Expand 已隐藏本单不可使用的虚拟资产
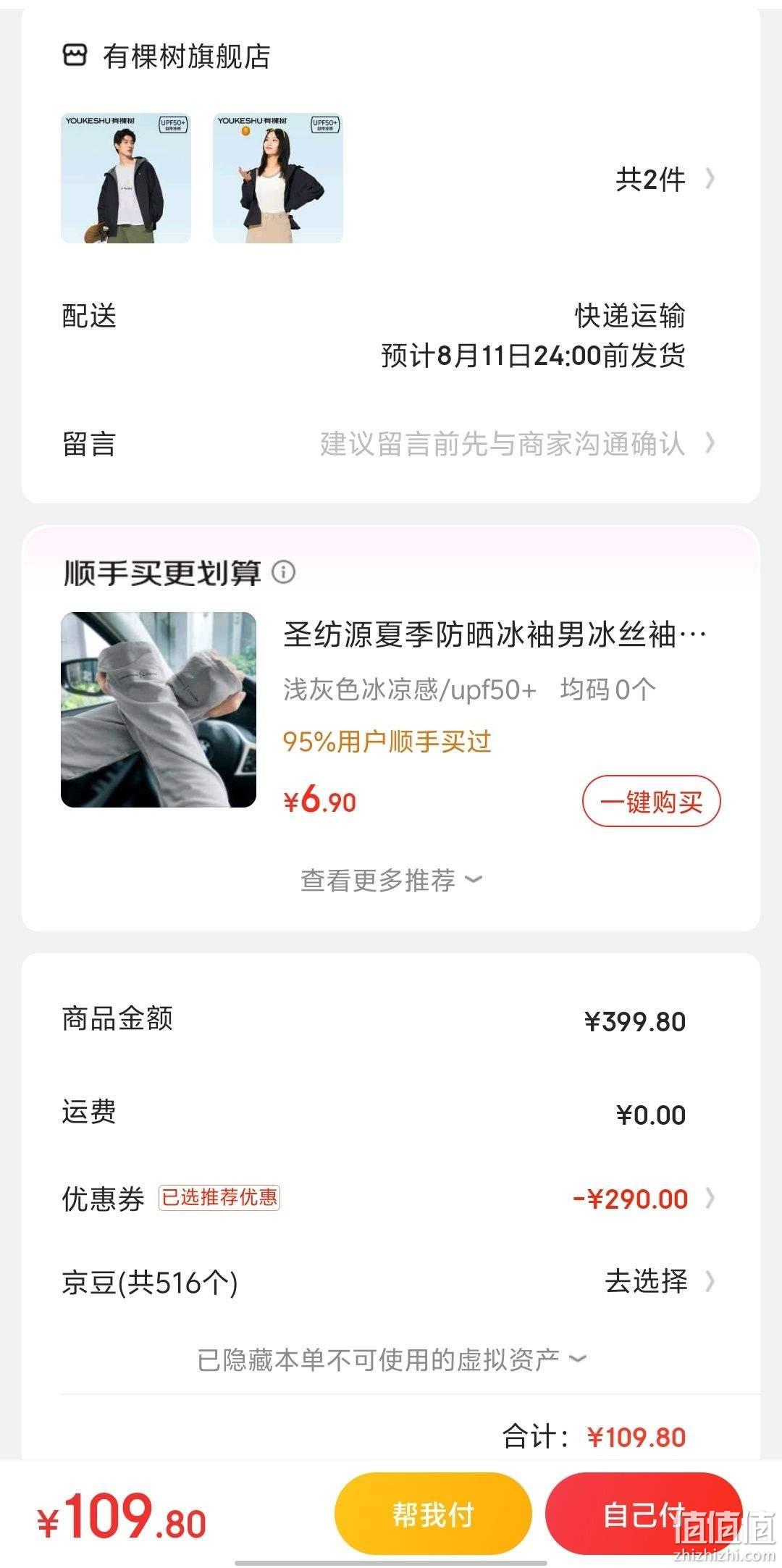782x1568 pixels. point(391,1360)
